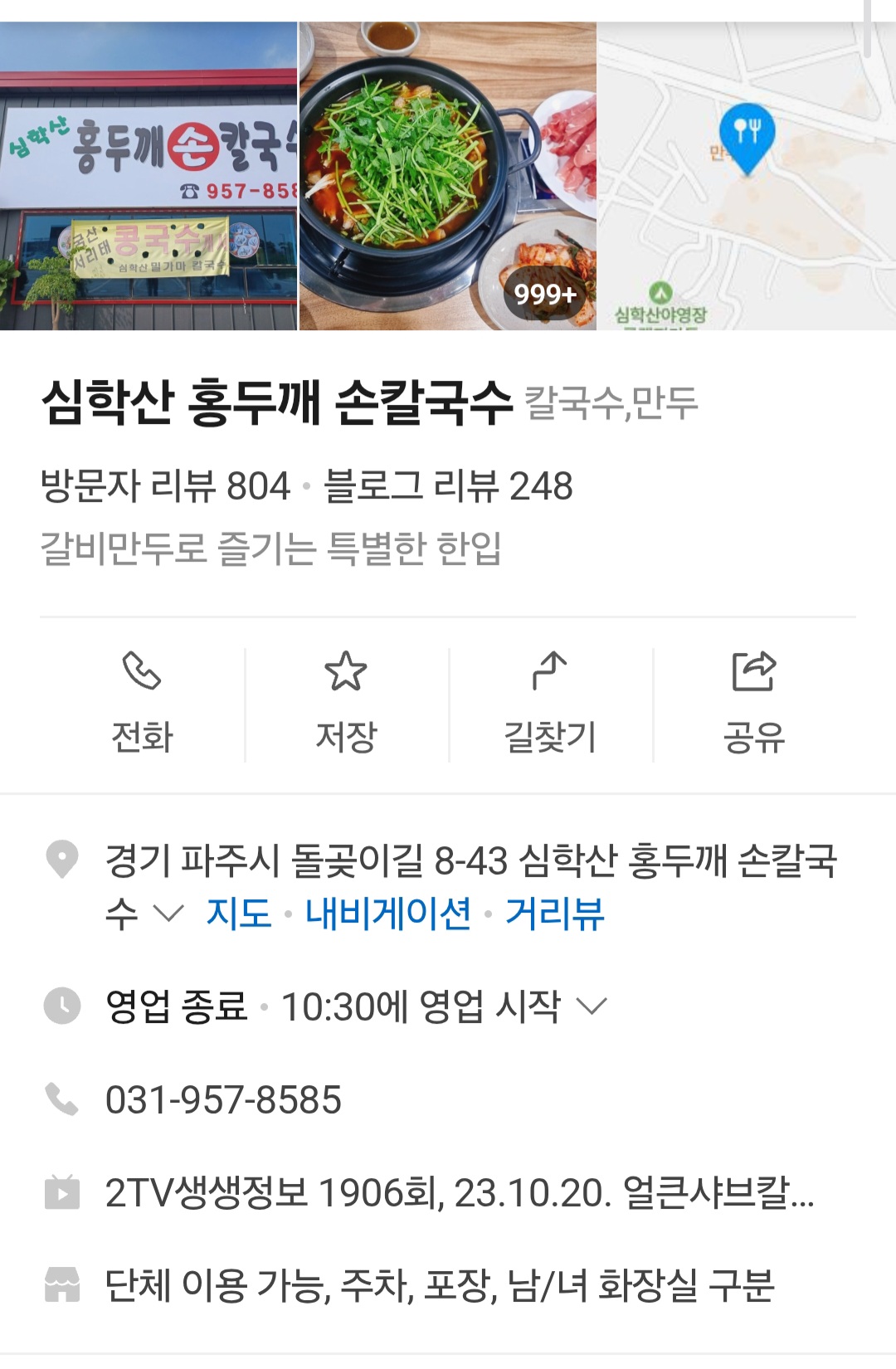Open the 내비게이션 link
The image size is (896, 1369).
coord(388,913)
